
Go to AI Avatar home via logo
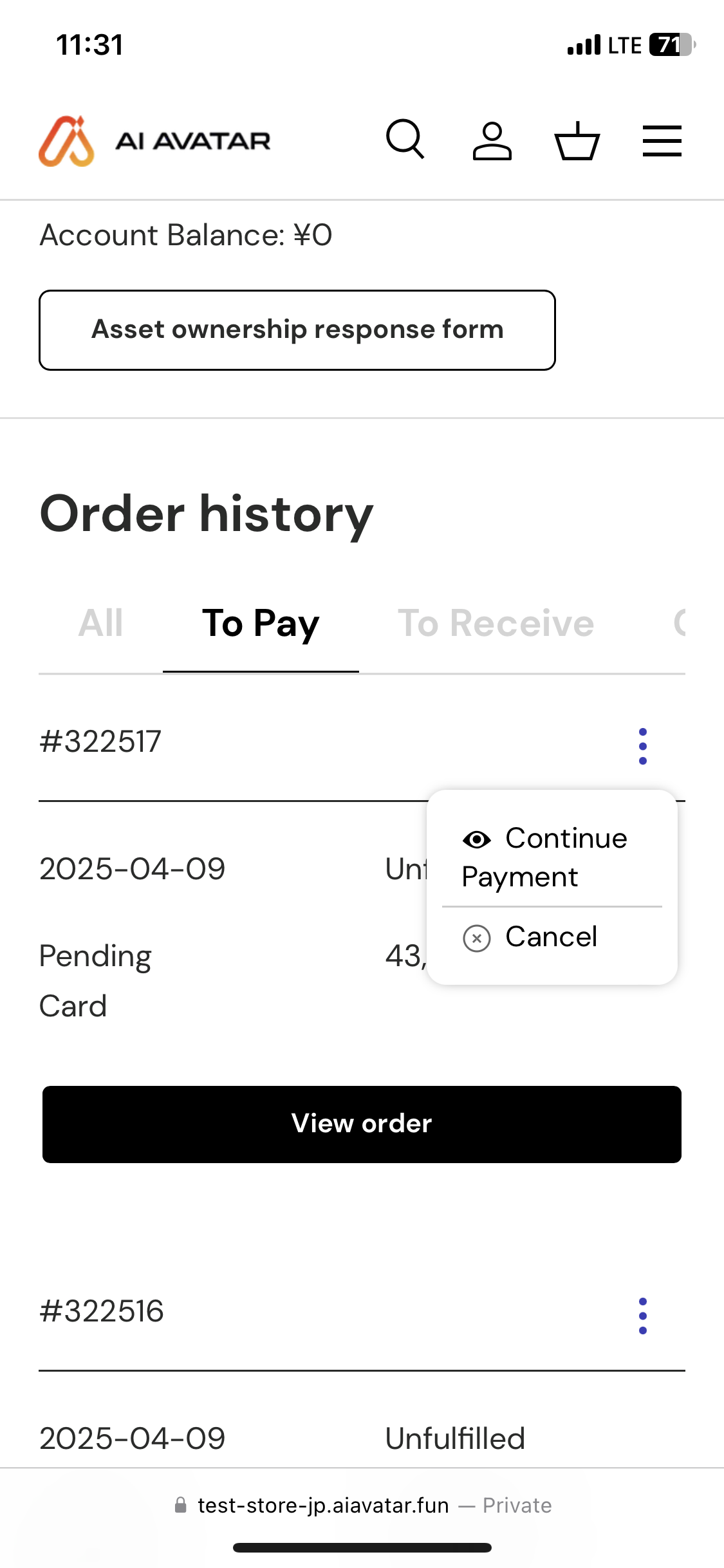[154, 141]
